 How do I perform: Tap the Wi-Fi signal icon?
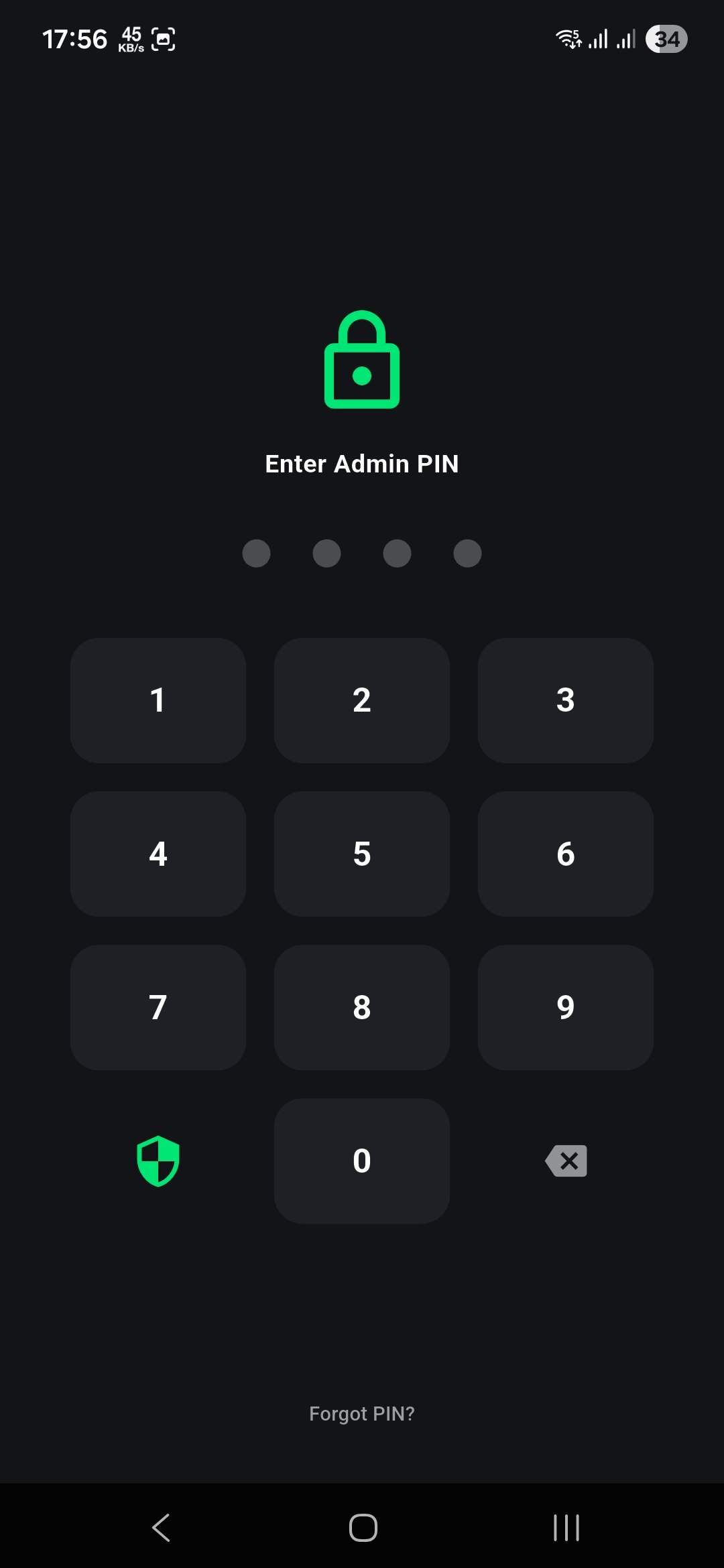[x=568, y=38]
